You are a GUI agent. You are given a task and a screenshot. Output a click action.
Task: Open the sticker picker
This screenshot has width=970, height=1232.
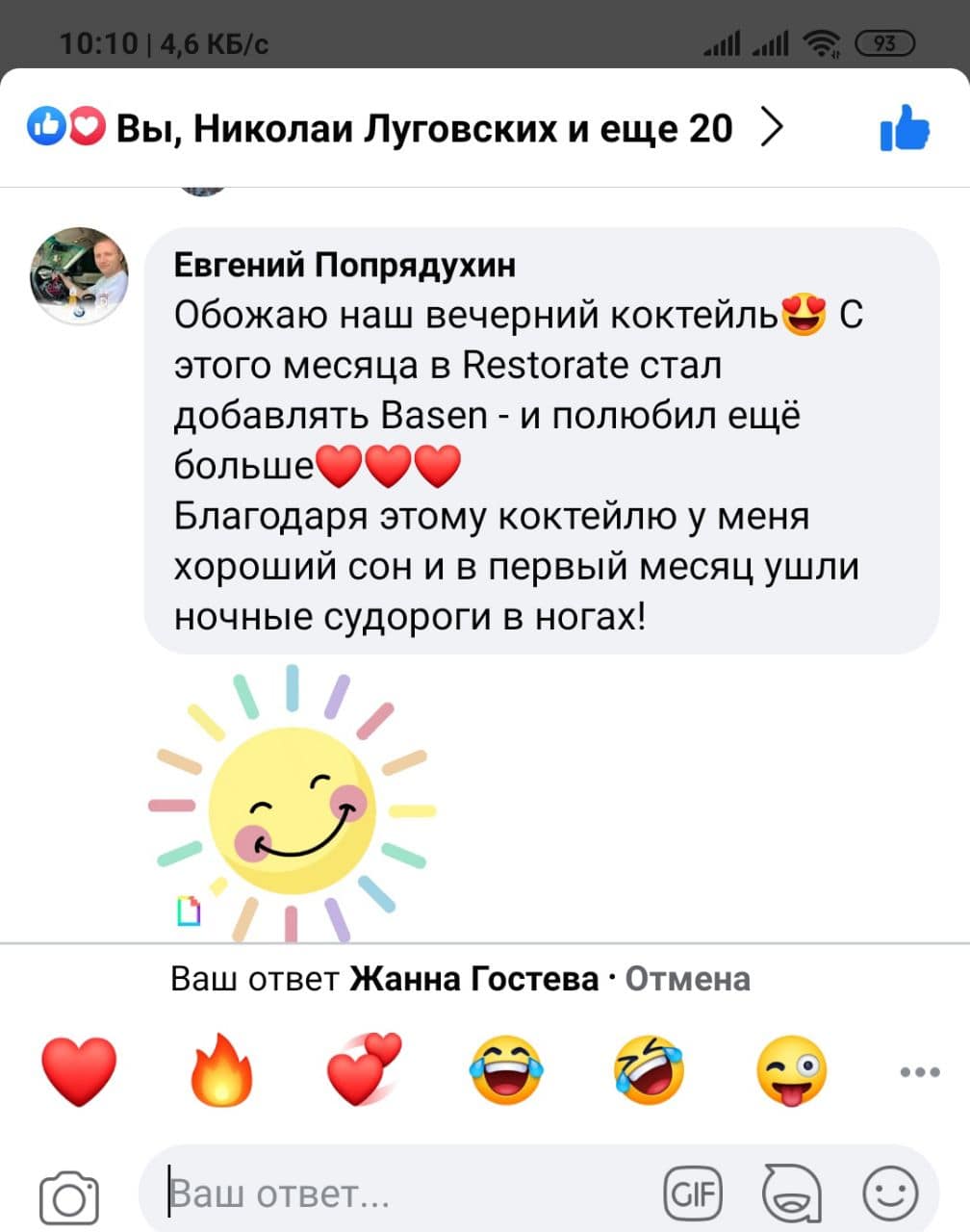791,1194
